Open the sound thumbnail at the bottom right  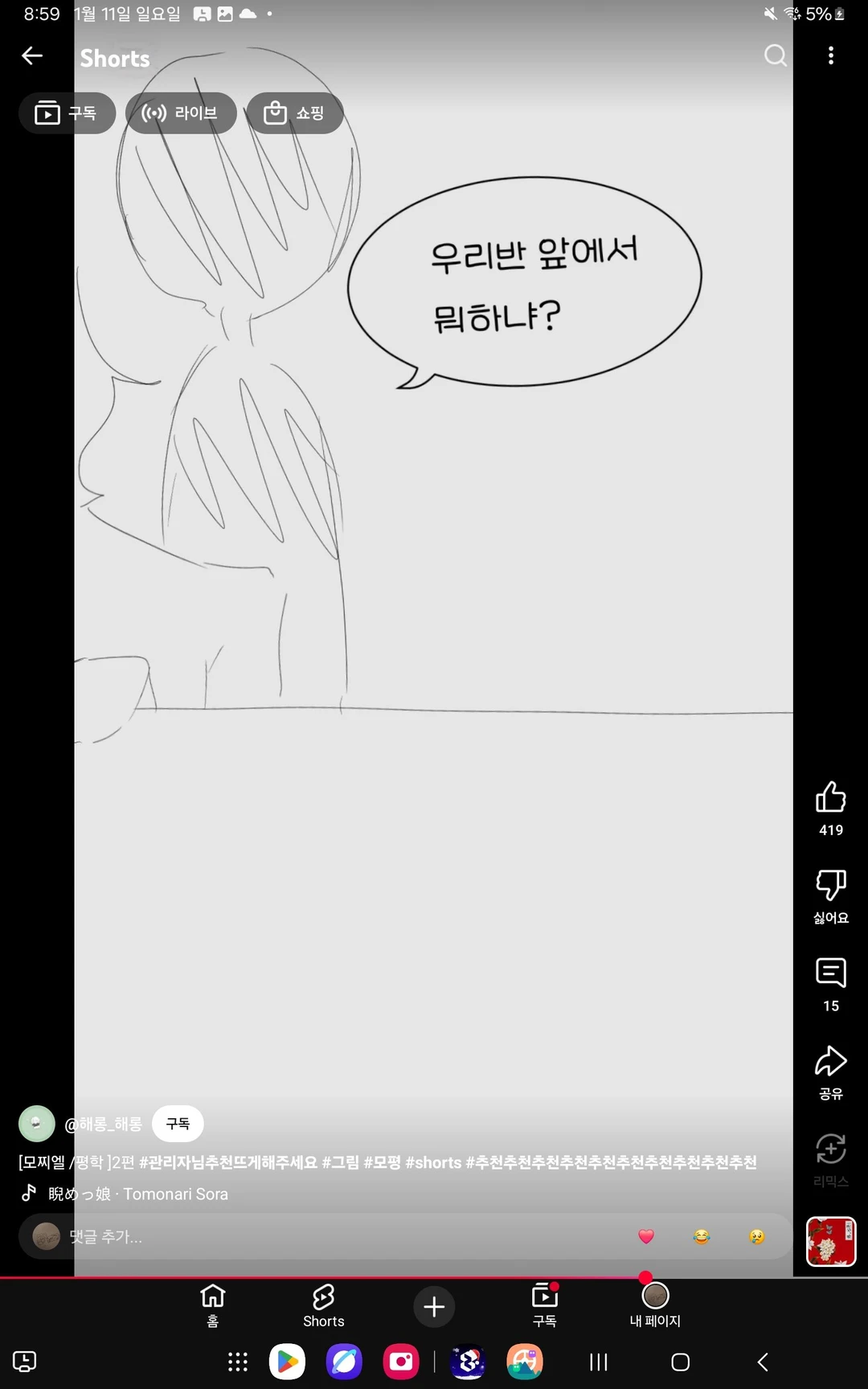coord(830,1242)
